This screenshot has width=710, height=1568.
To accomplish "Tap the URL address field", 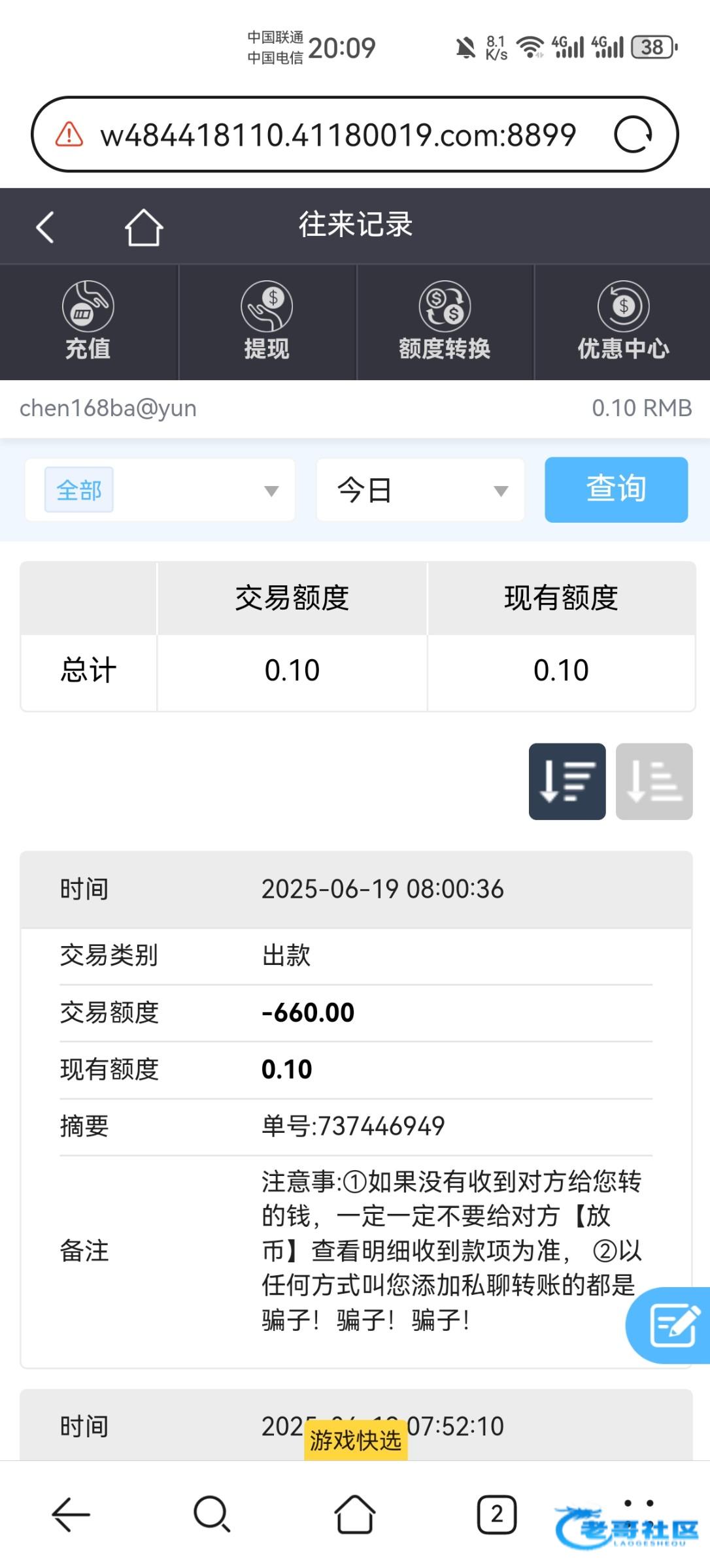I will 337,135.
